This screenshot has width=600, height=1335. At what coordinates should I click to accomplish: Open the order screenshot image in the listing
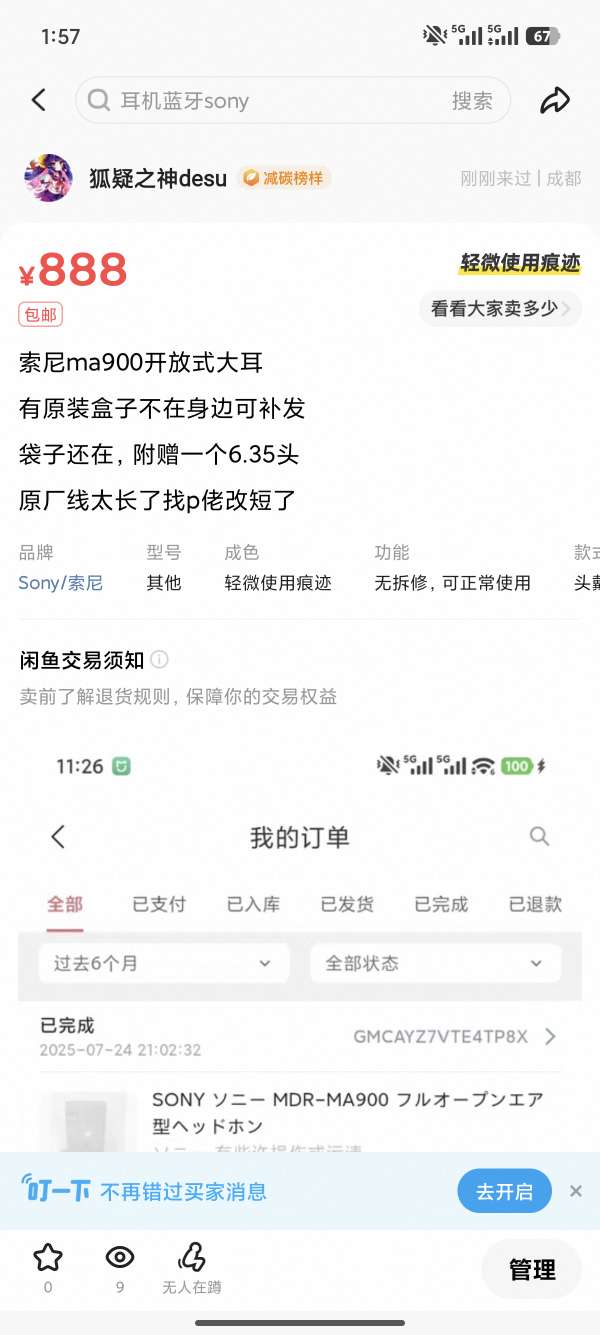(x=300, y=950)
